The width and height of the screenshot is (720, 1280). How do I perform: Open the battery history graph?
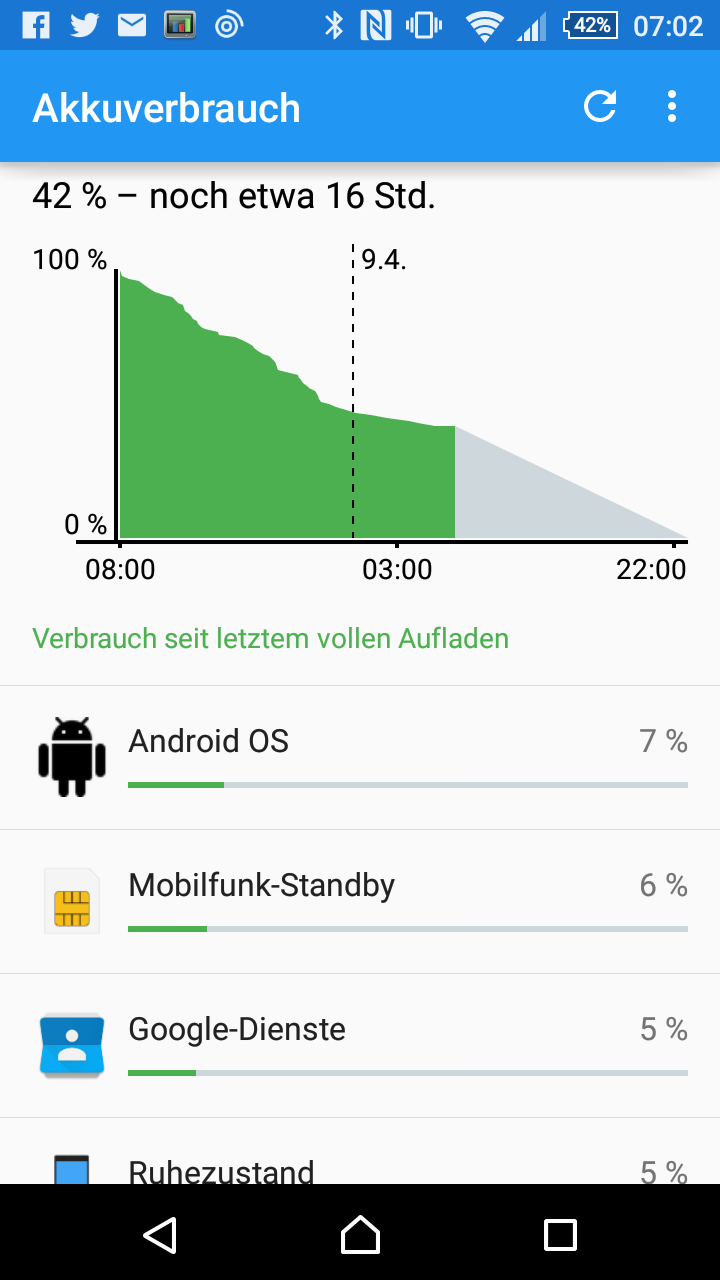tap(360, 400)
